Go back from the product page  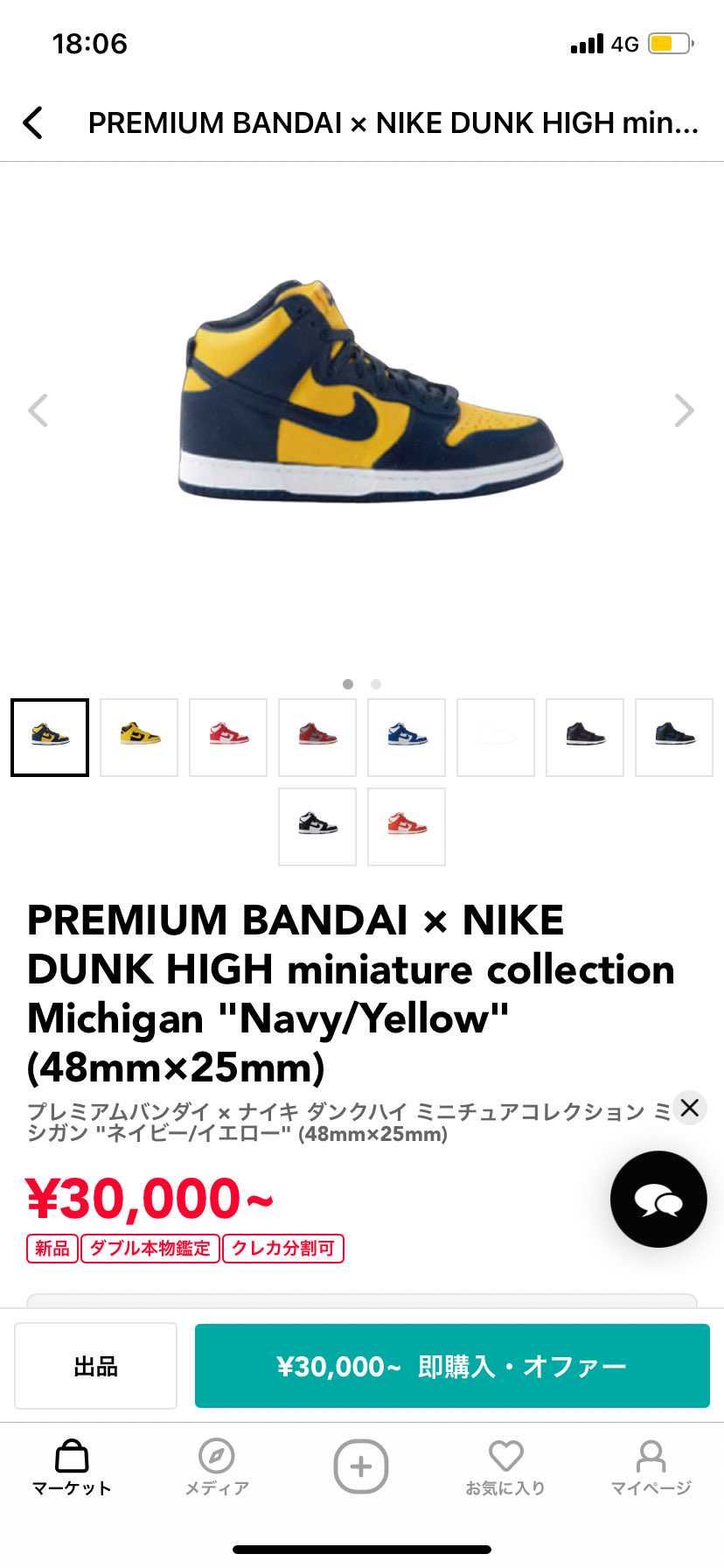[x=33, y=123]
